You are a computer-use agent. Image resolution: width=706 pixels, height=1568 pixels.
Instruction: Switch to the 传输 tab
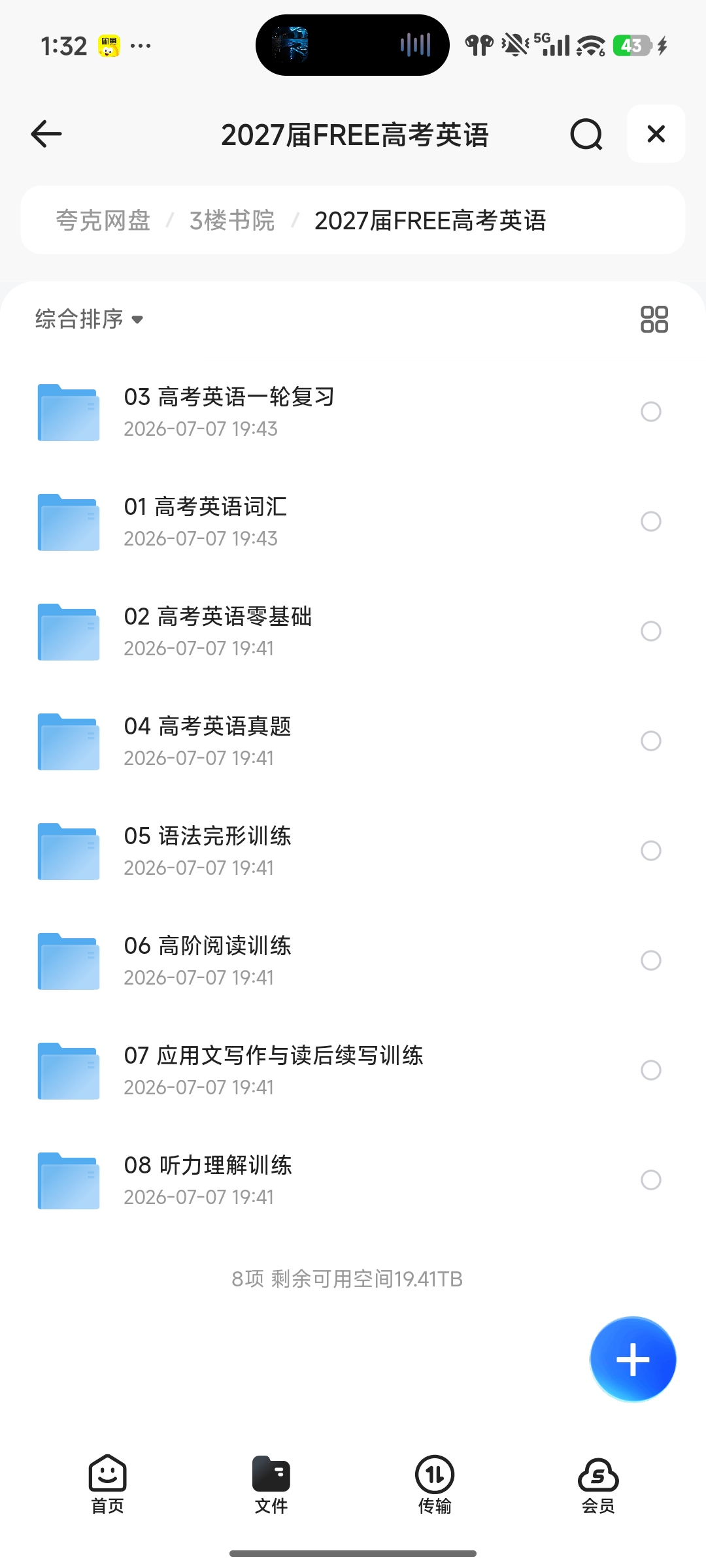435,1484
